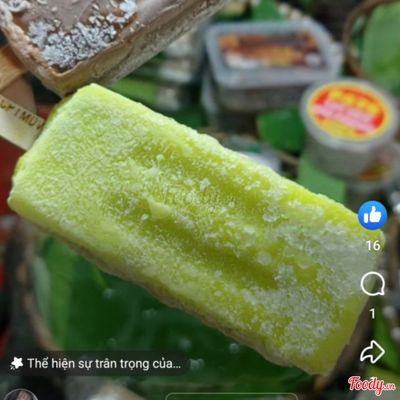This screenshot has height=400, width=400.
Task: Like this video with the thumbs-up icon
Action: (x=372, y=215)
